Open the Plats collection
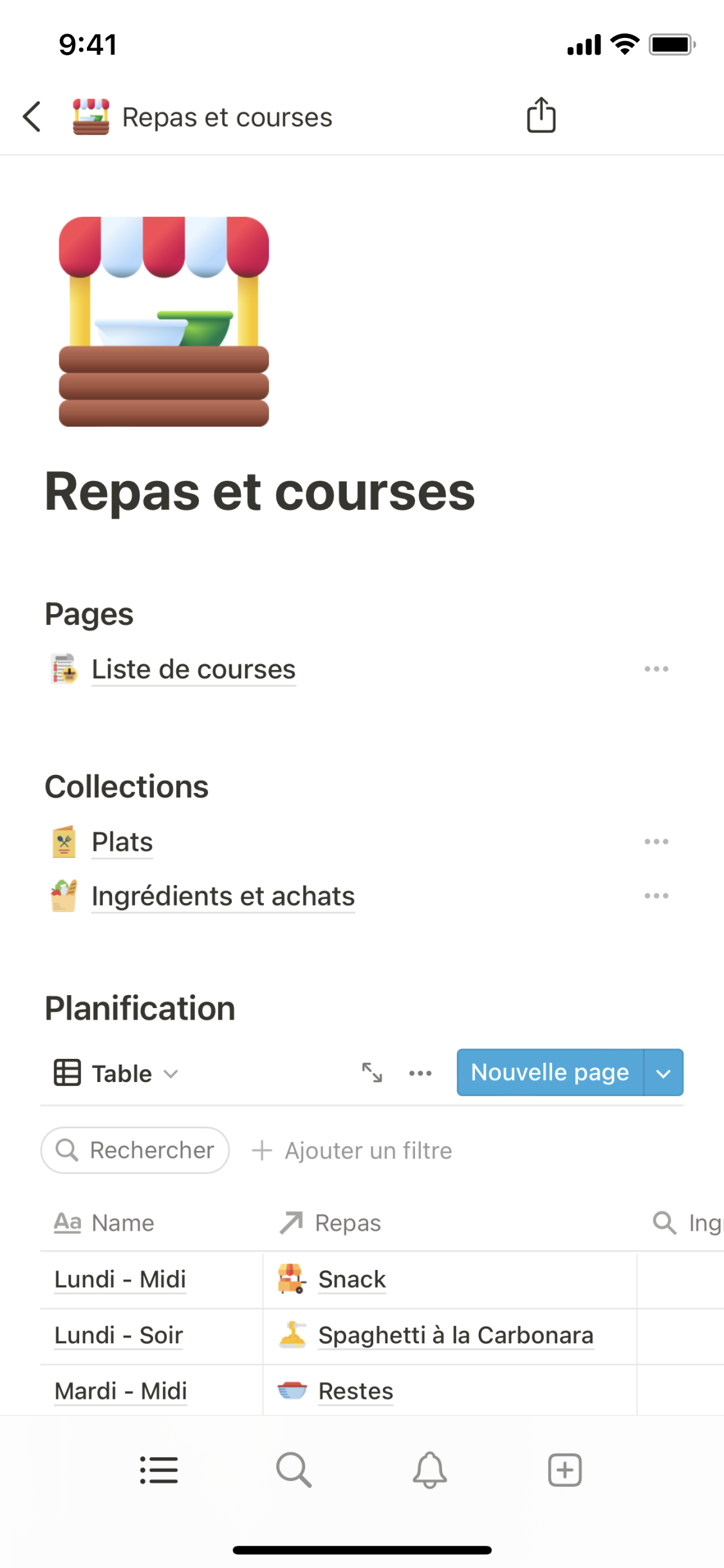The image size is (724, 1568). coord(122,842)
